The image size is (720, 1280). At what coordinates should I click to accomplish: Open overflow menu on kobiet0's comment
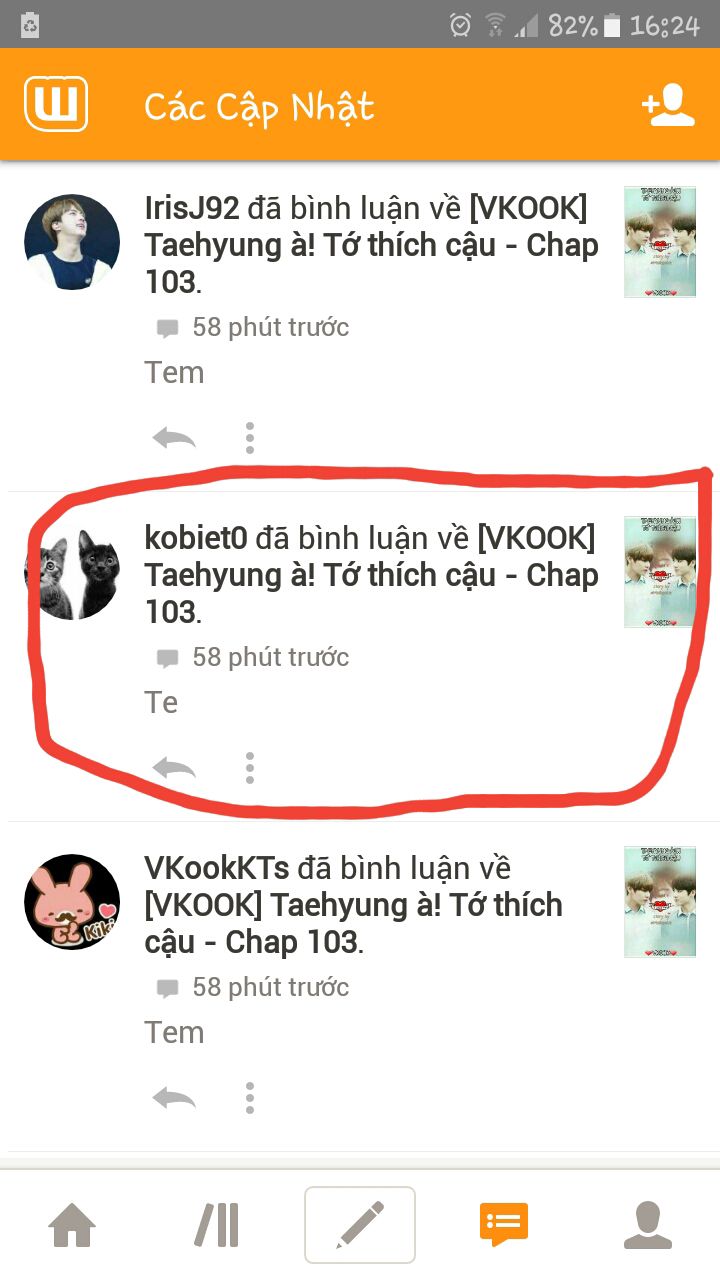[x=249, y=767]
